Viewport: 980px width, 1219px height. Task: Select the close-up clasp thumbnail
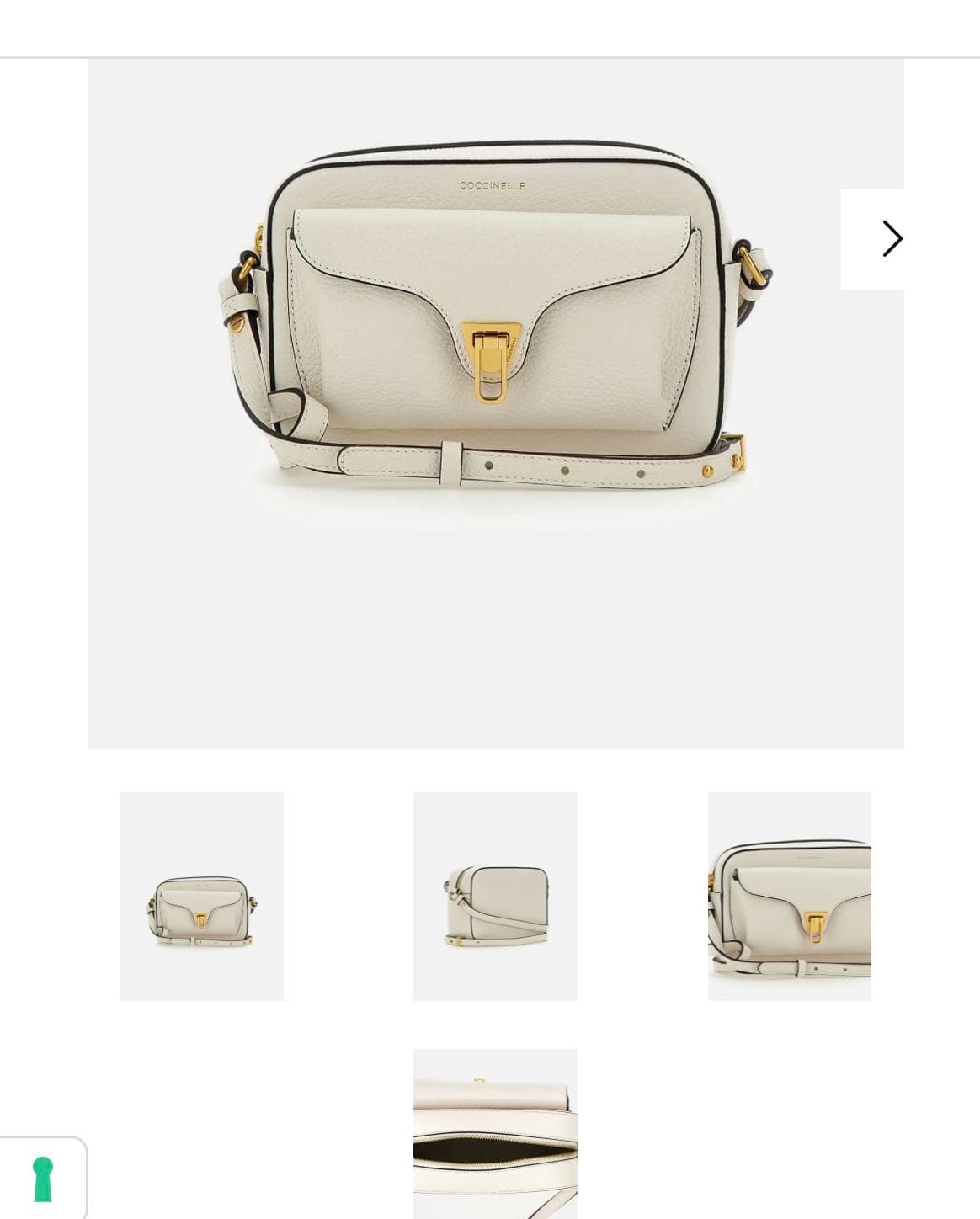pyautogui.click(x=789, y=896)
